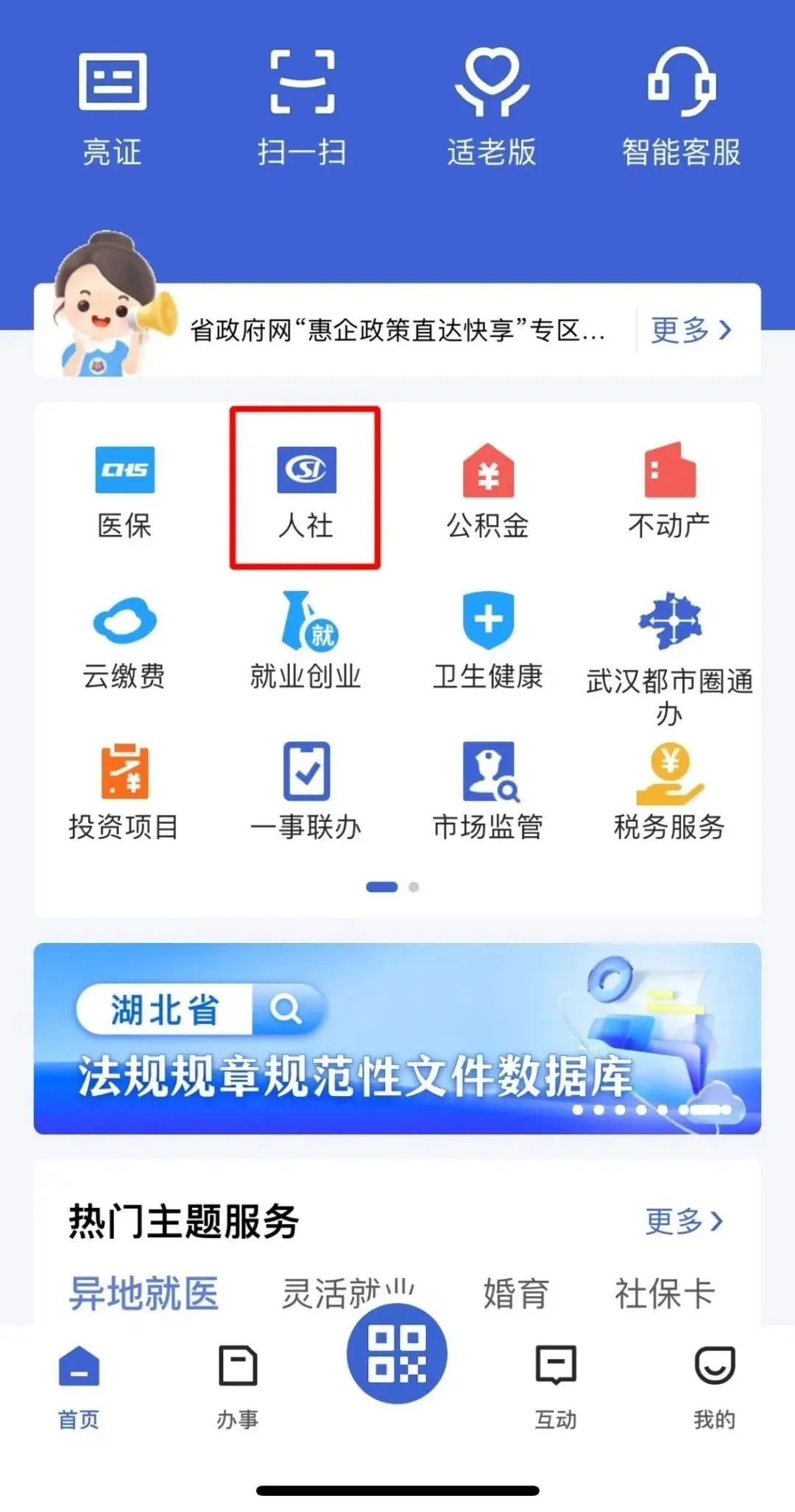Open 就业创业 service
Image resolution: width=795 pixels, height=1512 pixels.
coord(305,642)
